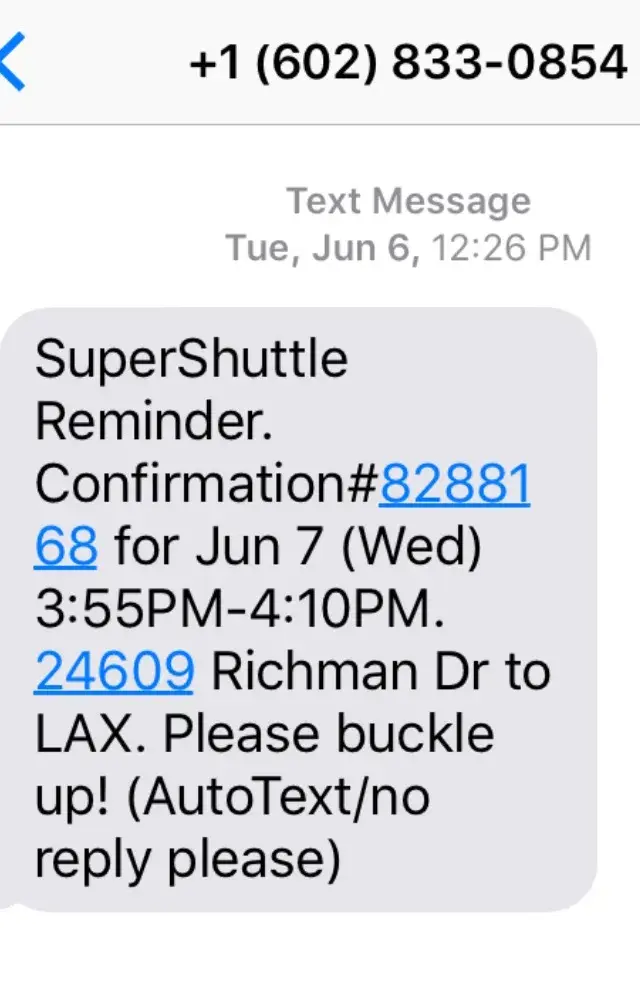
Task: Tap the linked number 24609
Action: pyautogui.click(x=113, y=673)
